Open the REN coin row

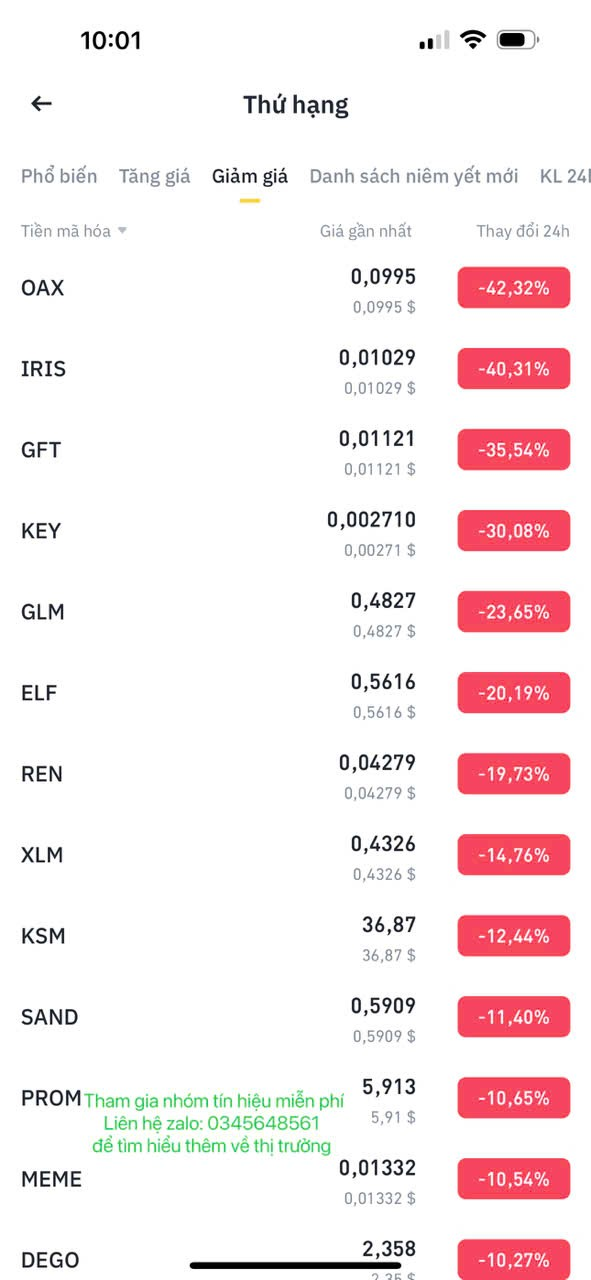pyautogui.click(x=295, y=774)
